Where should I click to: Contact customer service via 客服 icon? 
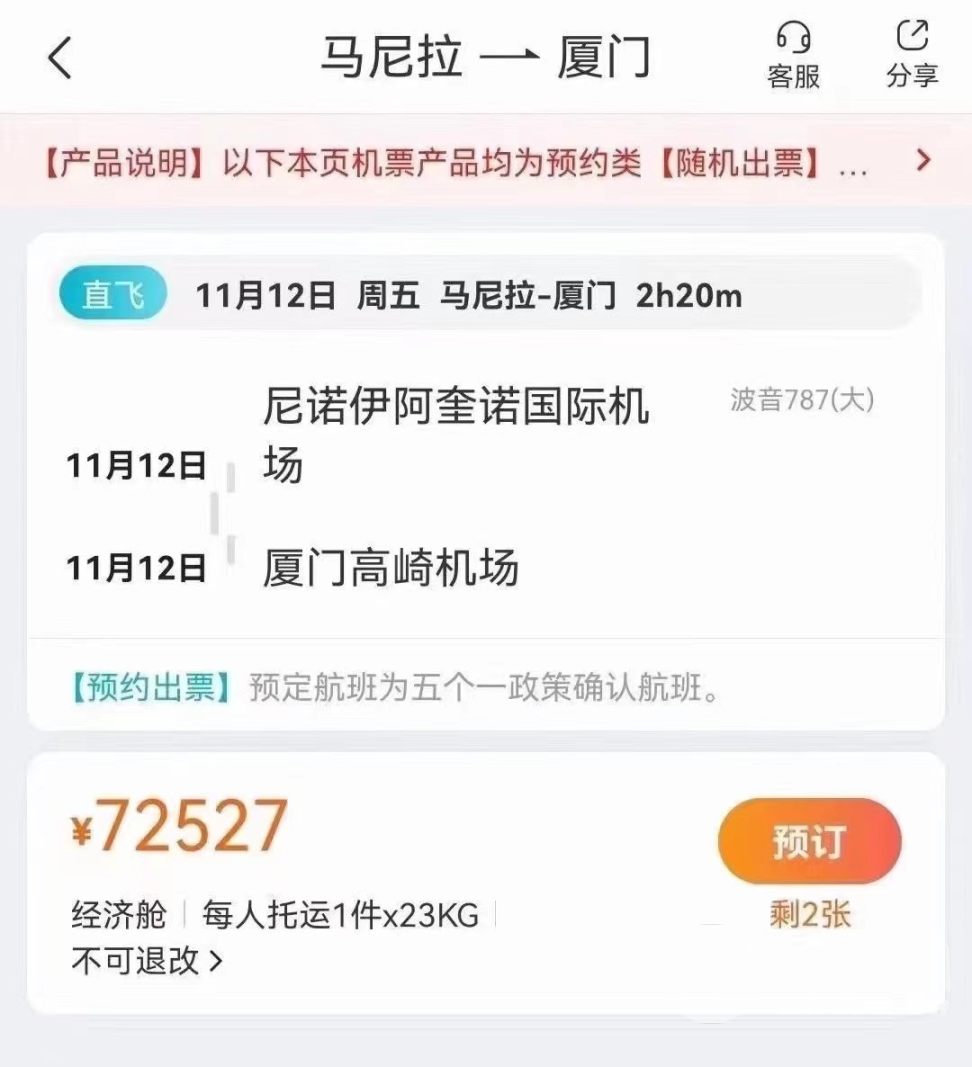click(793, 56)
